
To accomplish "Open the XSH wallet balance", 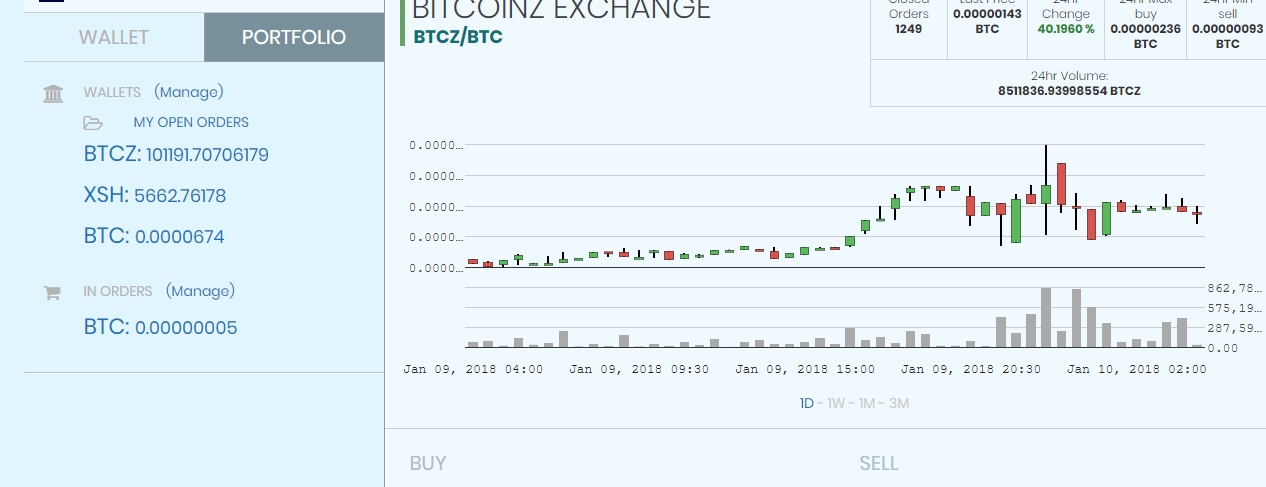I will pyautogui.click(x=155, y=196).
